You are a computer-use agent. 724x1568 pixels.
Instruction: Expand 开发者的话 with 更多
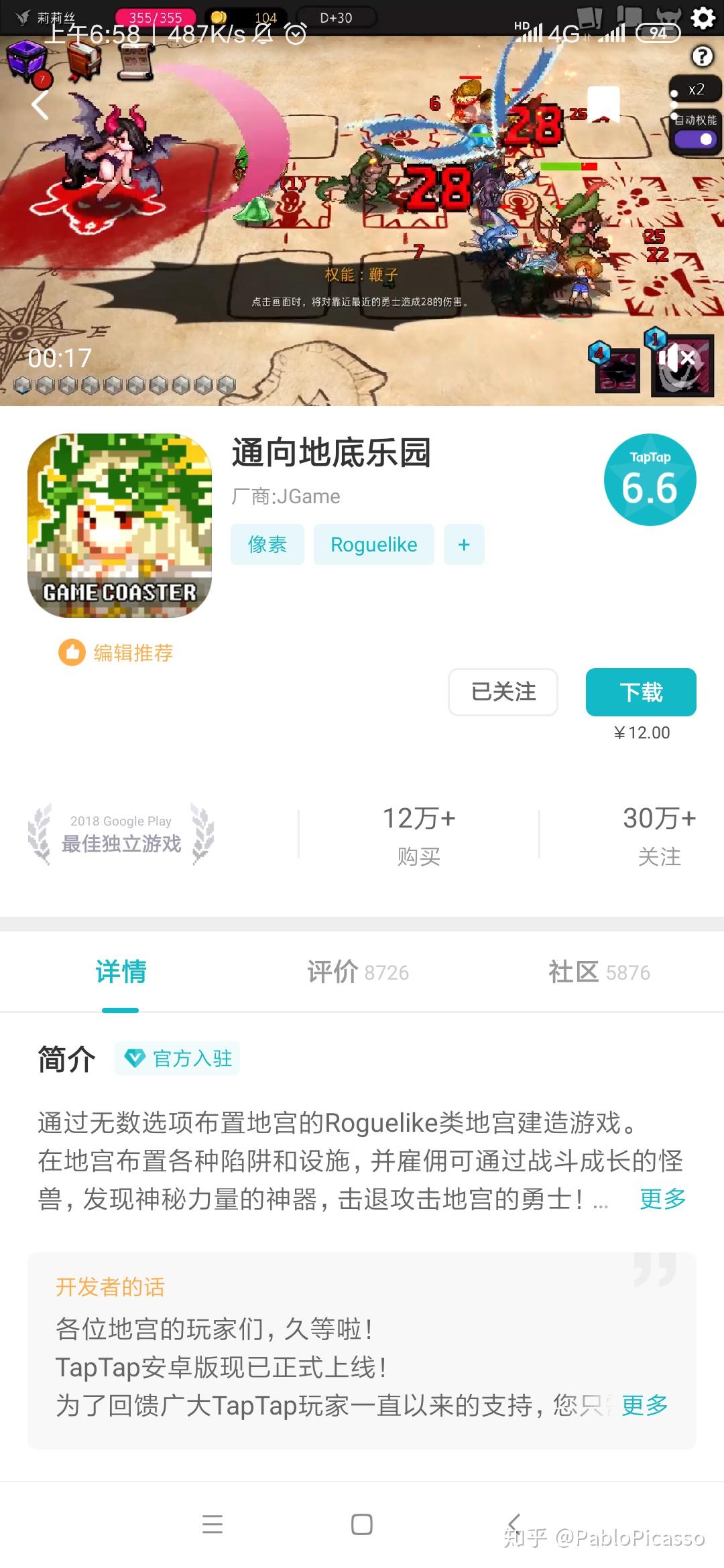[x=645, y=1404]
